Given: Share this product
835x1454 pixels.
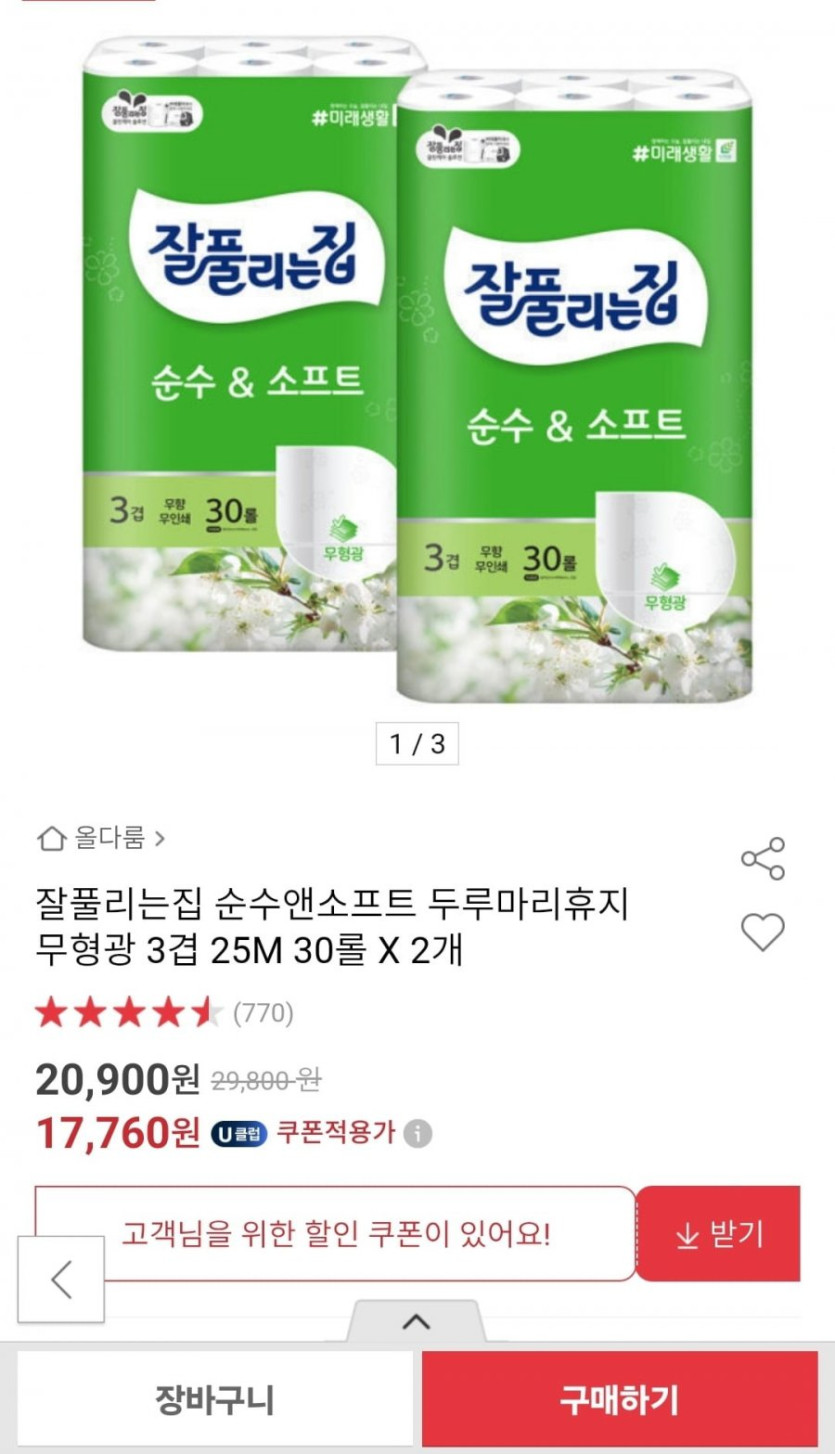Looking at the screenshot, I should click(x=762, y=858).
